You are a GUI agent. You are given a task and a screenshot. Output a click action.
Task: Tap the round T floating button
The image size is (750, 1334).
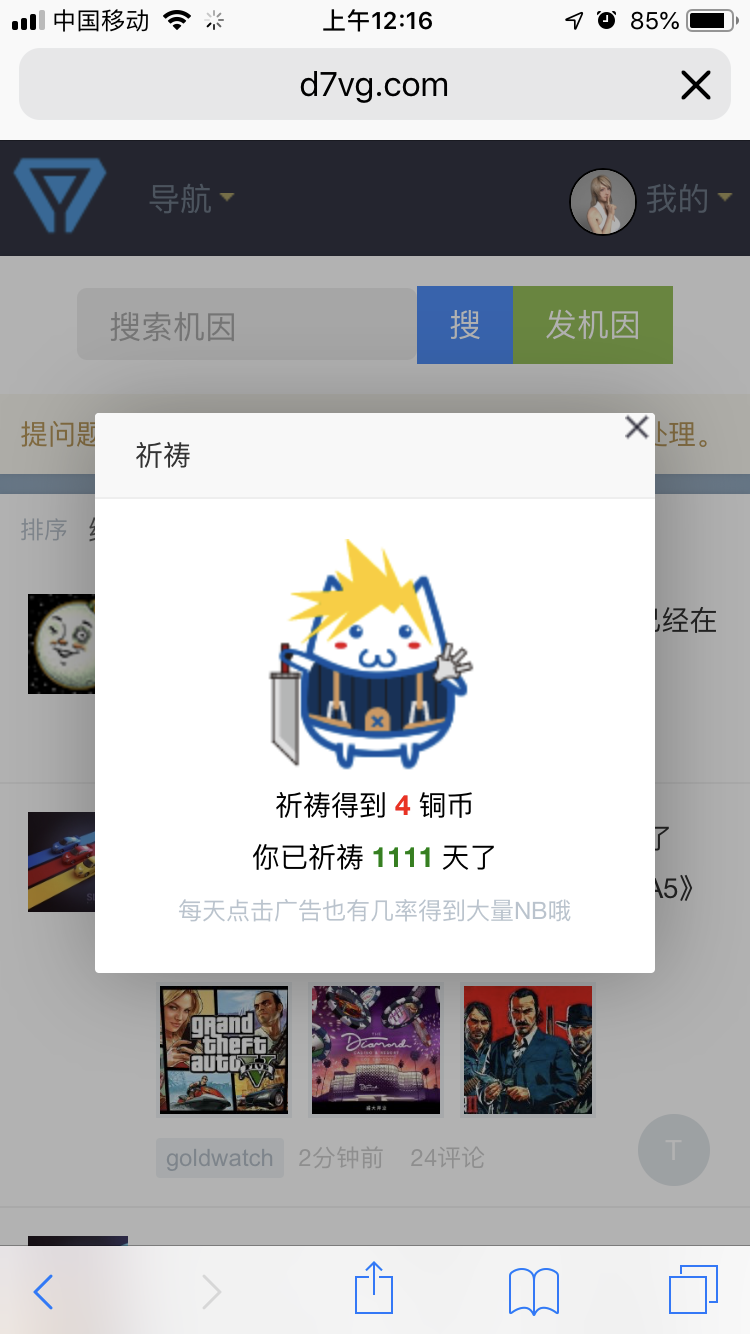point(673,1150)
